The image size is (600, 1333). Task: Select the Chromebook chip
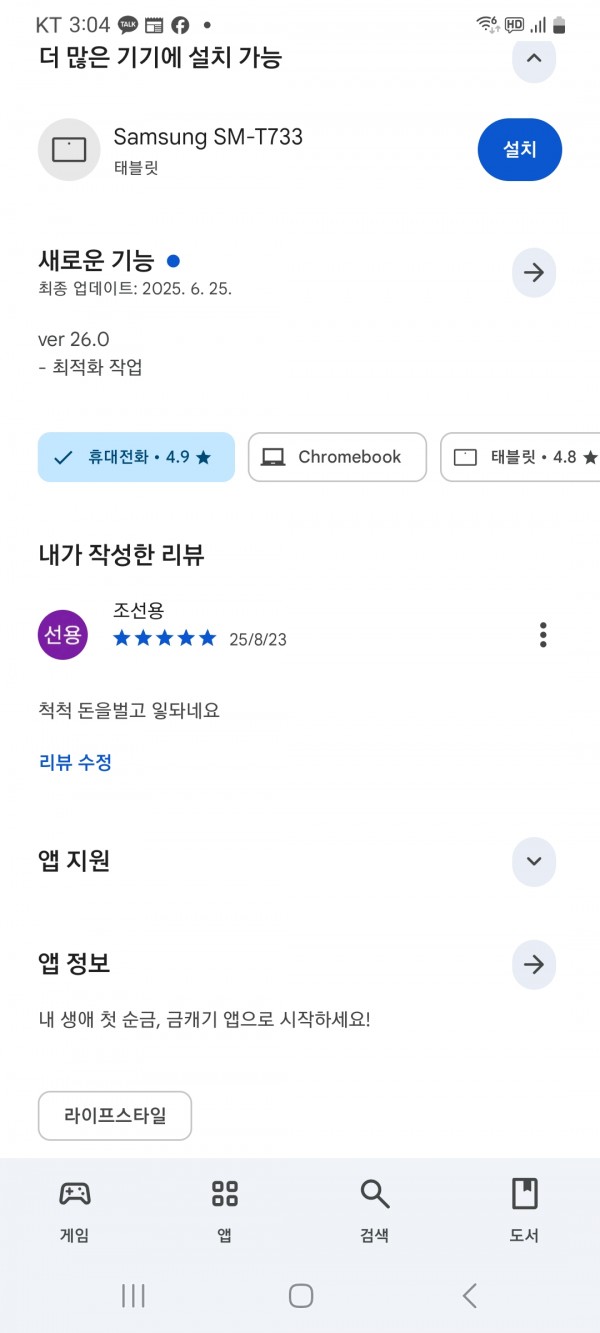(x=337, y=457)
